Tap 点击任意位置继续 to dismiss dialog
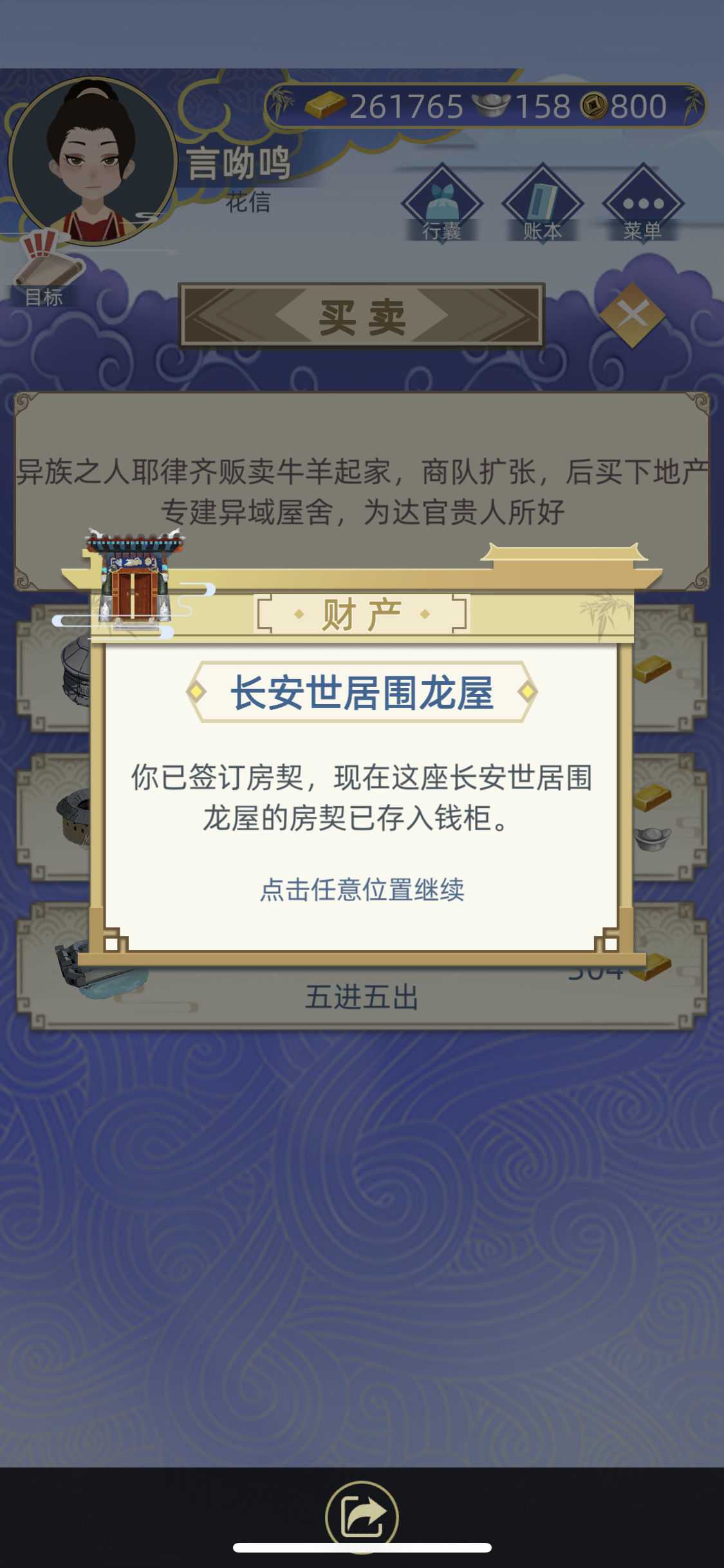The image size is (724, 1568). (x=362, y=891)
